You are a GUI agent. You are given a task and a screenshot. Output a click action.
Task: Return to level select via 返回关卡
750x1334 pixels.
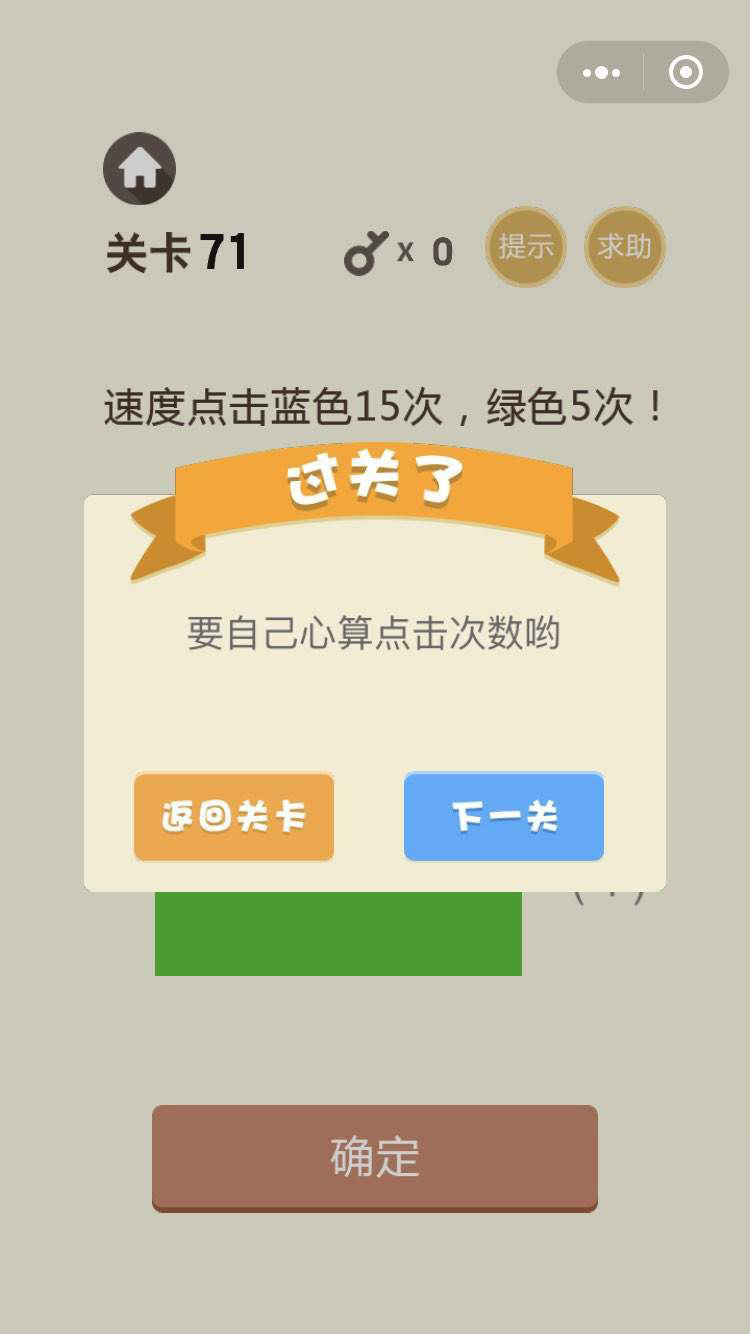pos(234,817)
